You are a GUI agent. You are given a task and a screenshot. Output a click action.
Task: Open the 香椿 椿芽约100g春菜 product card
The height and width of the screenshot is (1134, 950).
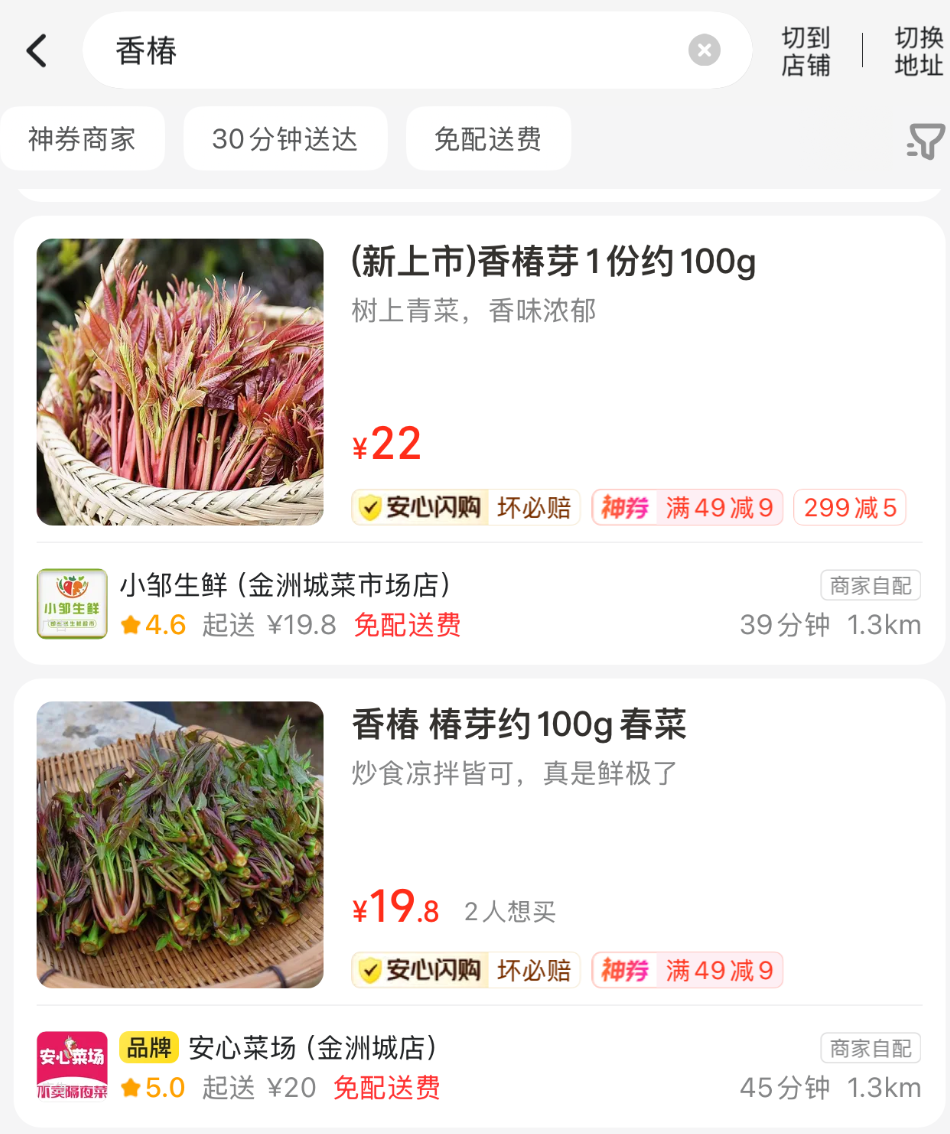(x=519, y=725)
